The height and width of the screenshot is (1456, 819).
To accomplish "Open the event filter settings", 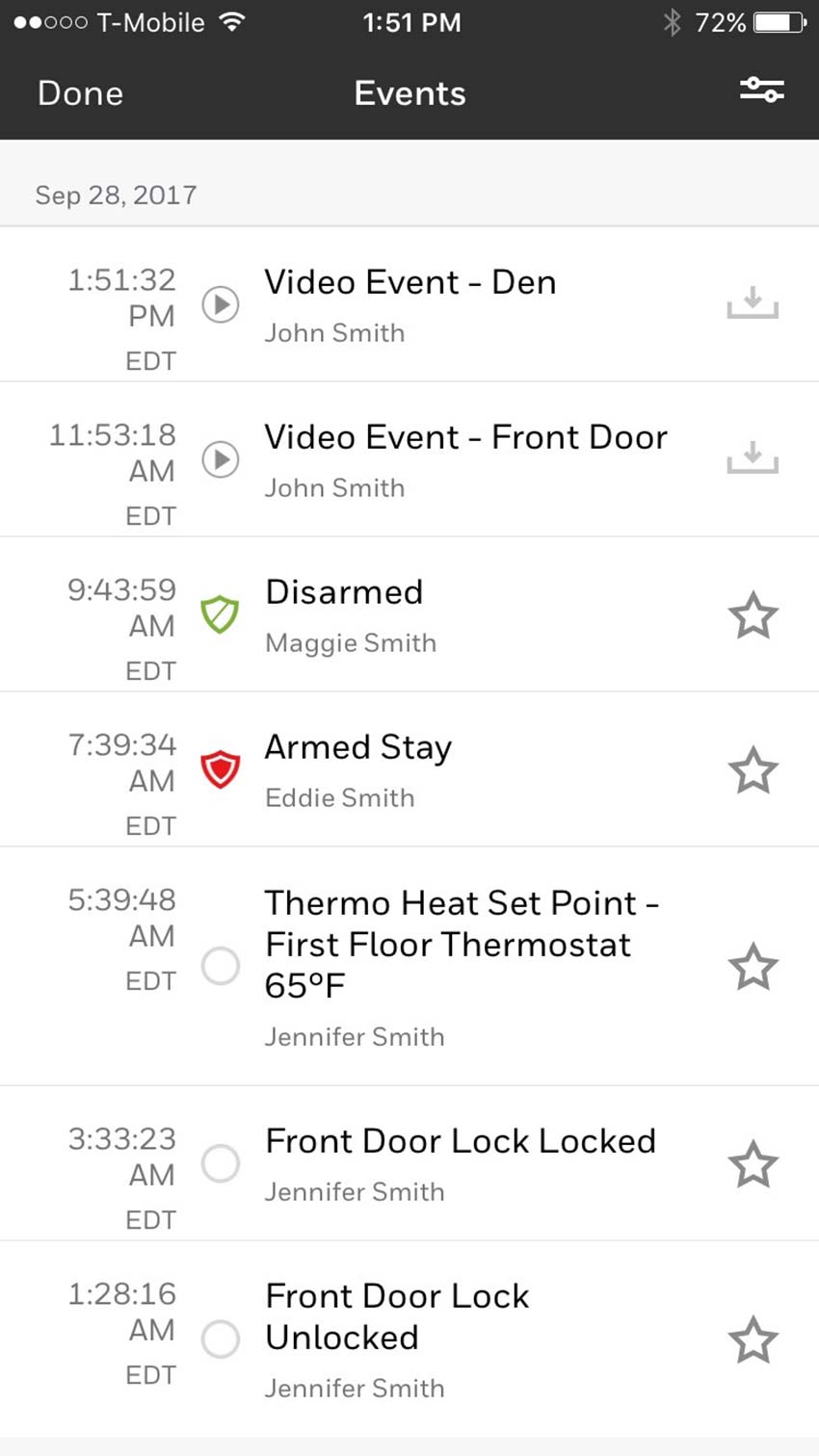I will click(761, 91).
